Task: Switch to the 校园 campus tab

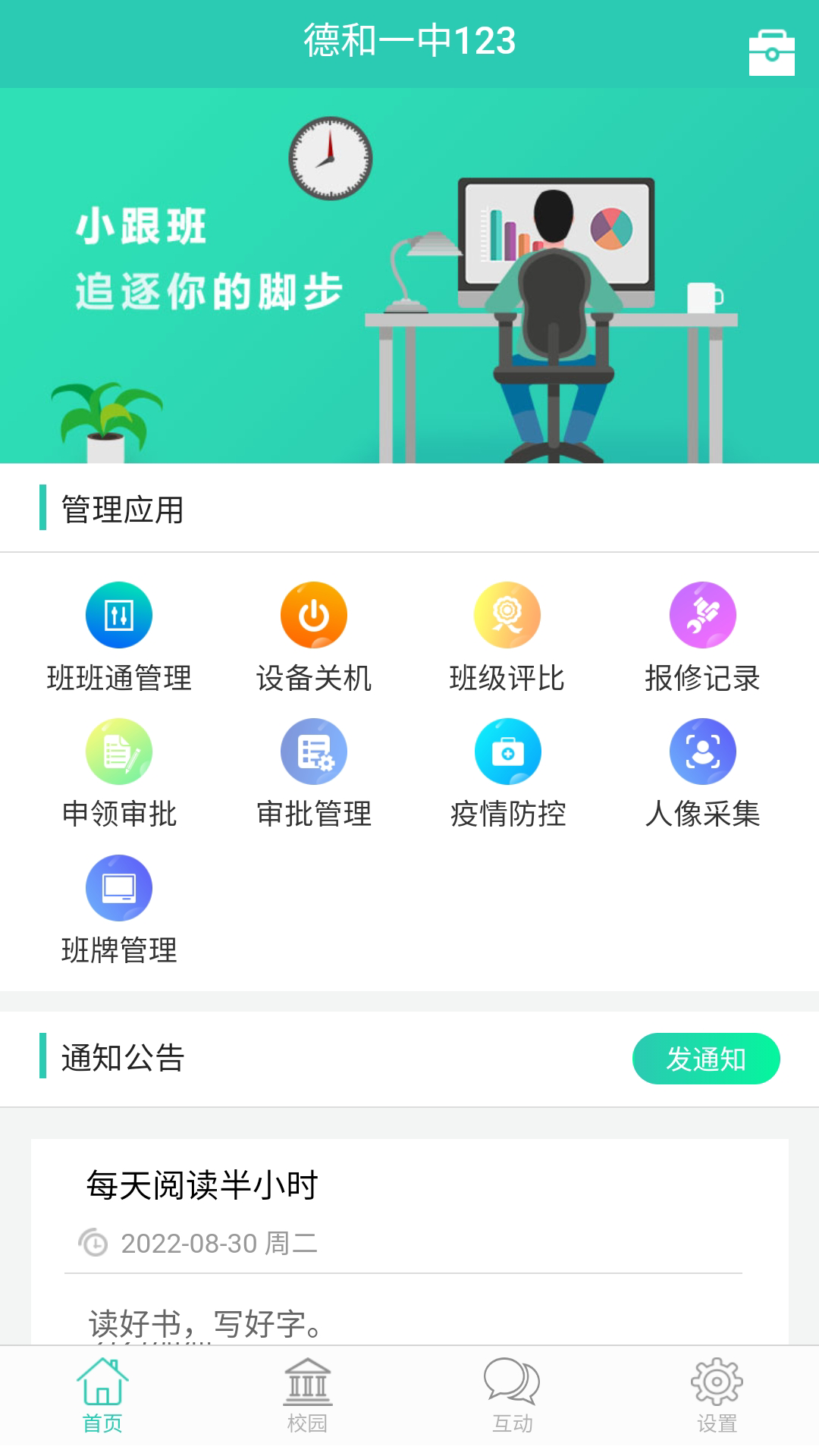Action: (307, 1395)
